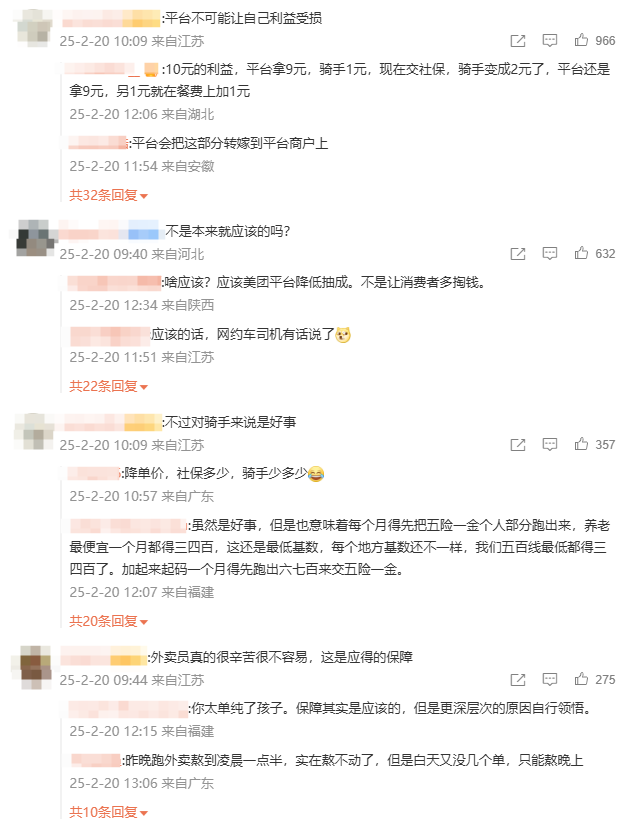Share the comment 不是本来就应该的吗
This screenshot has width=628, height=826.
(x=517, y=254)
